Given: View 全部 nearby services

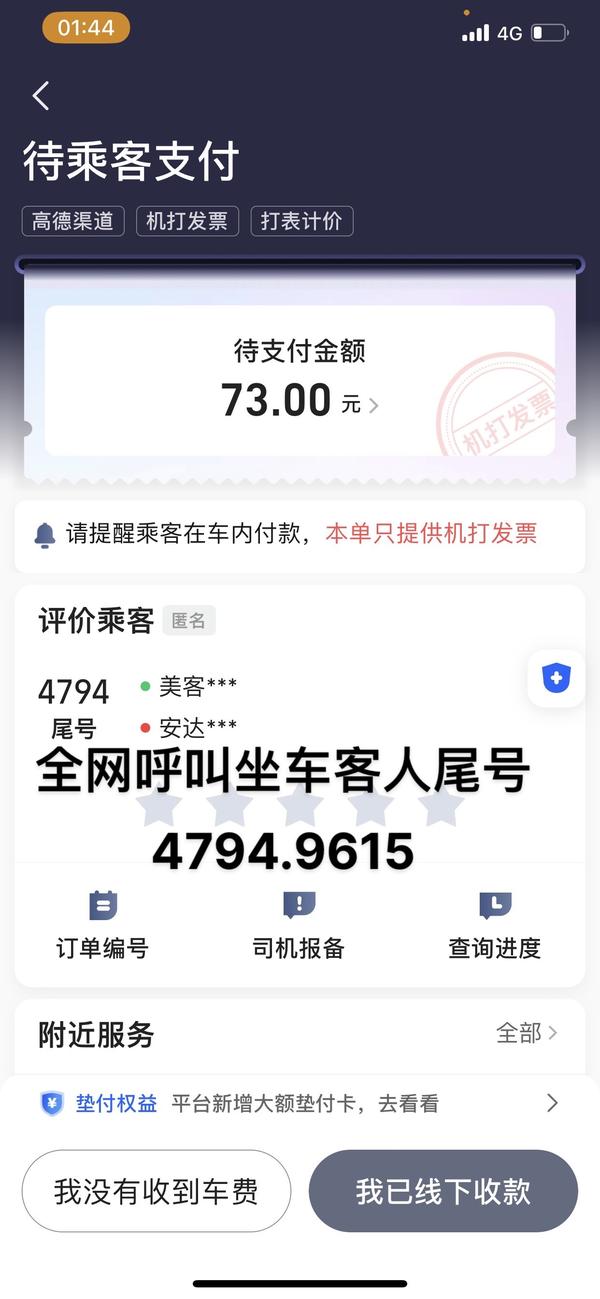Looking at the screenshot, I should [x=527, y=1033].
